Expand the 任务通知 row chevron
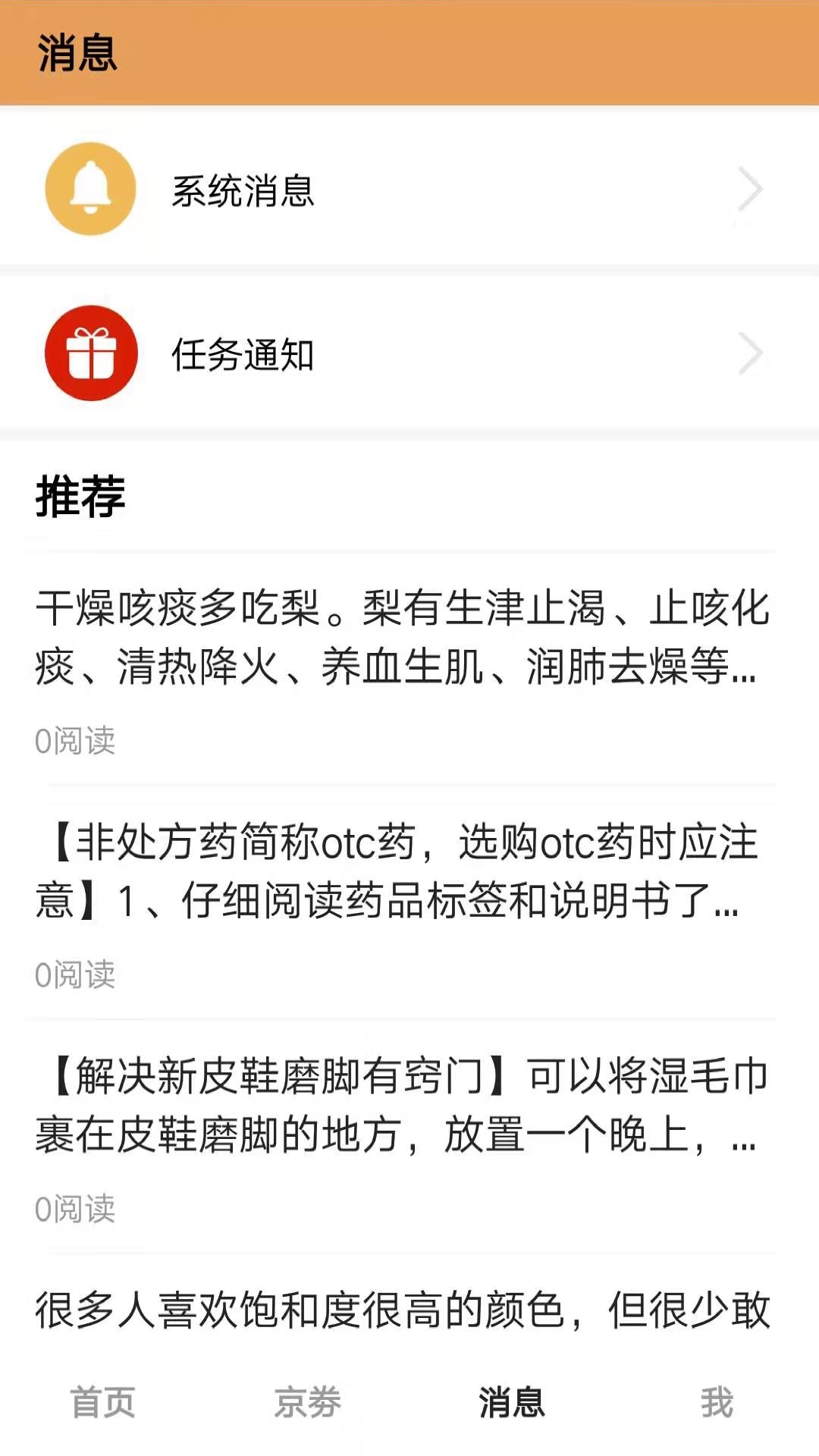This screenshot has height=1456, width=819. [751, 354]
